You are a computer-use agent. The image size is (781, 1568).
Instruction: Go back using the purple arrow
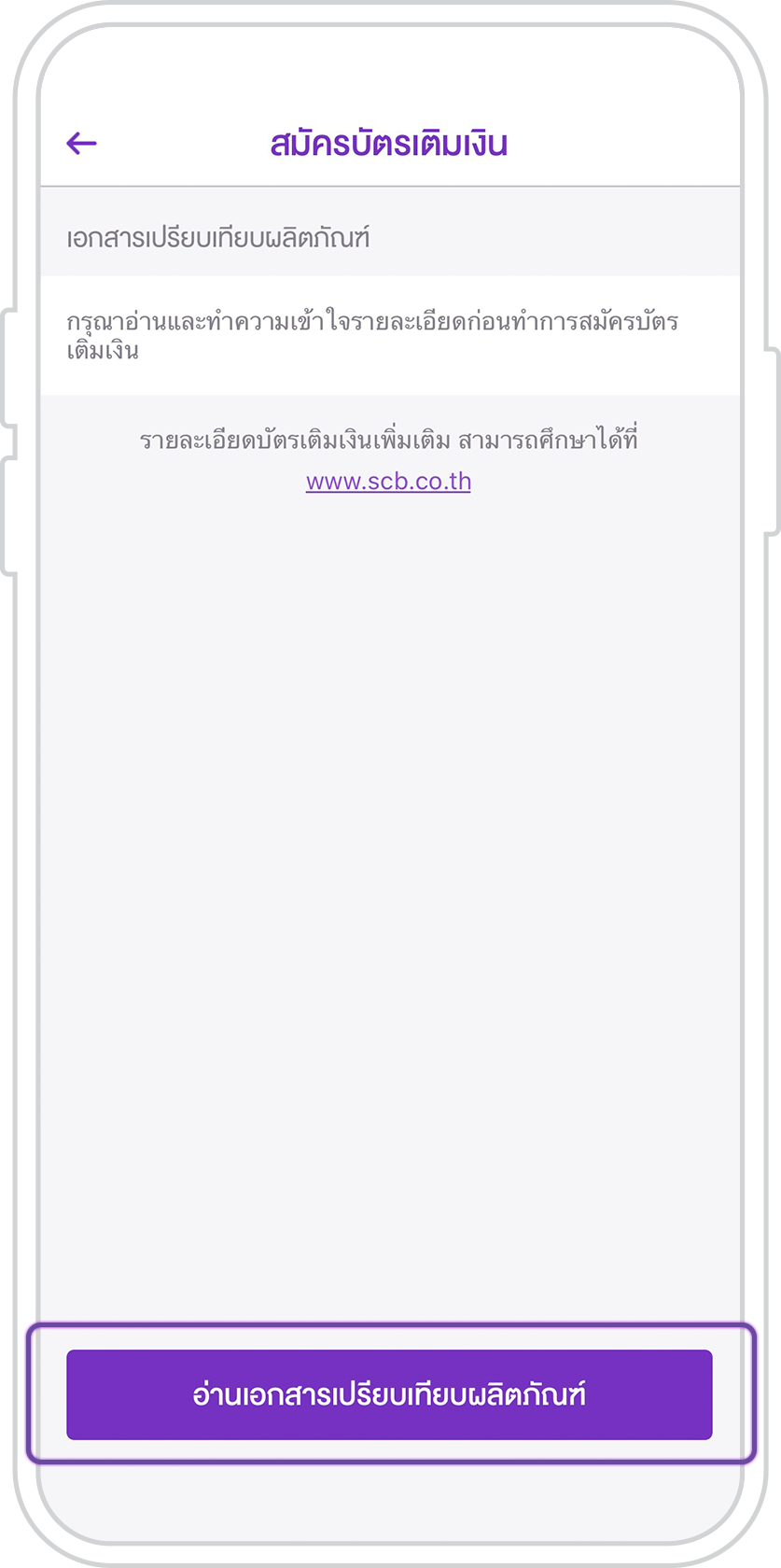(81, 143)
